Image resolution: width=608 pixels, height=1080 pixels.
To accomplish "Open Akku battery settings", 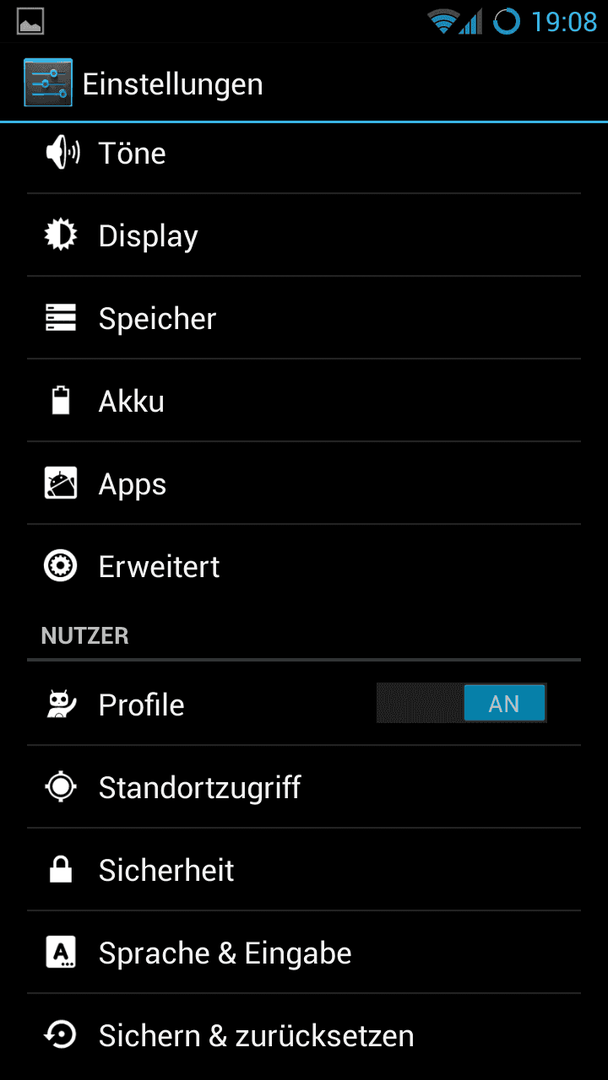I will 304,401.
